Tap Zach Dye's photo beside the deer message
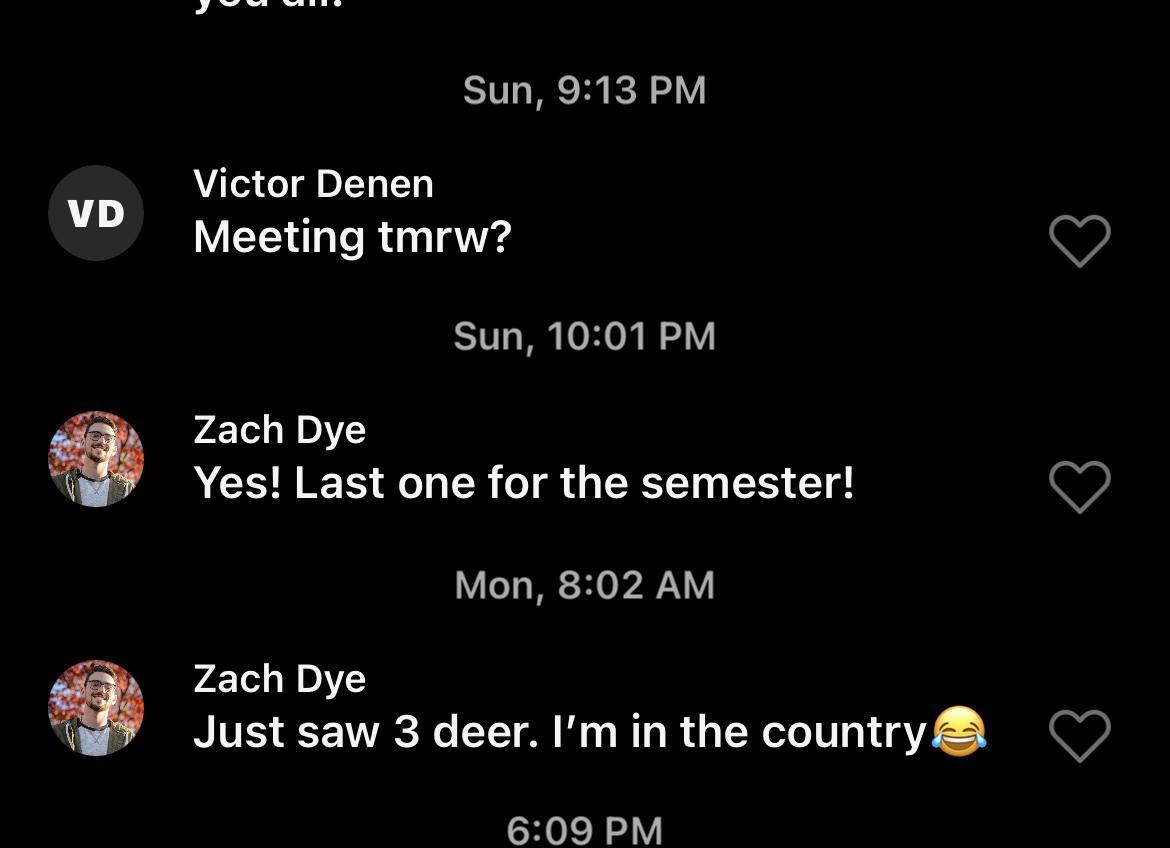Viewport: 1170px width, 848px height. [x=96, y=708]
